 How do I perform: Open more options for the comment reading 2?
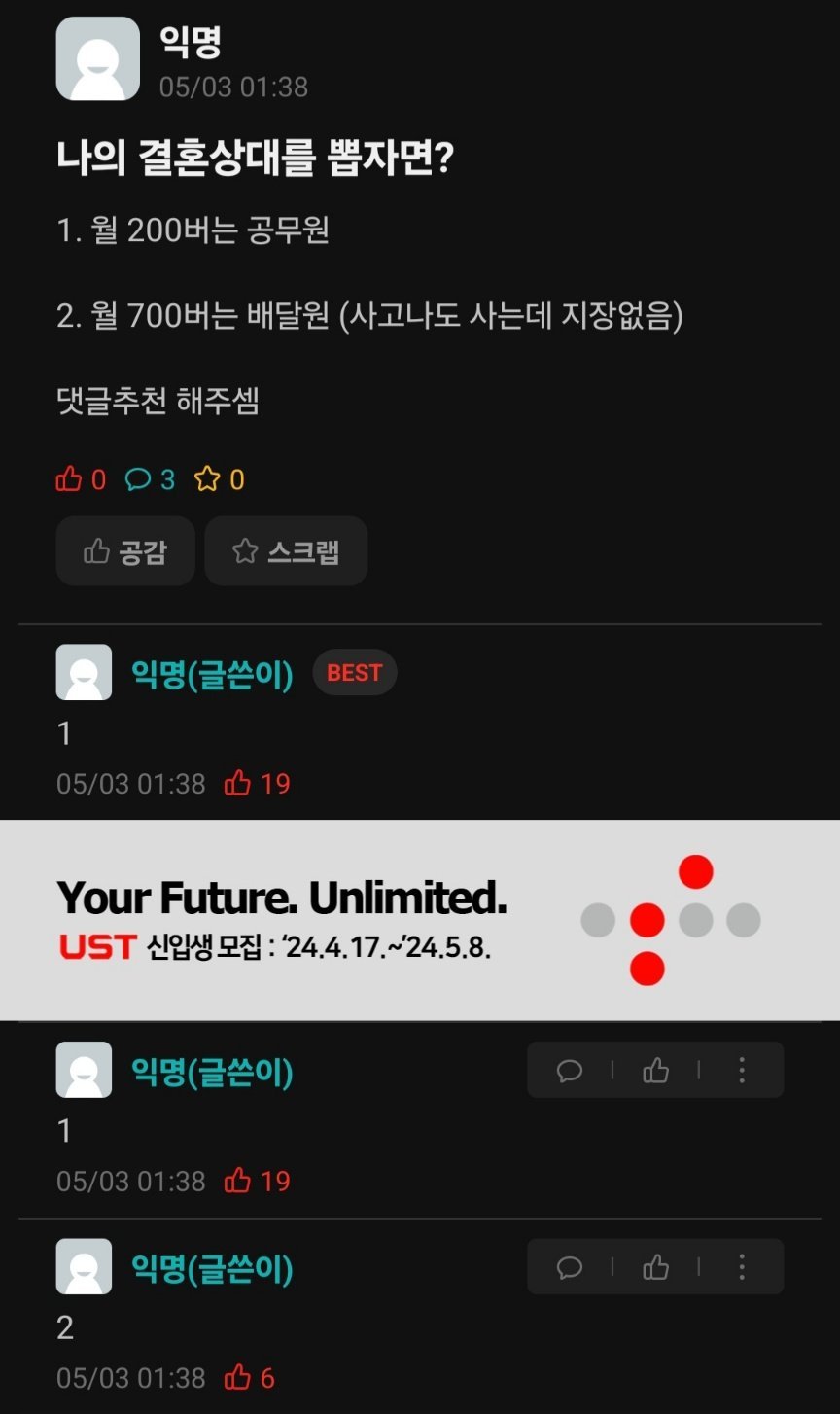click(742, 1267)
